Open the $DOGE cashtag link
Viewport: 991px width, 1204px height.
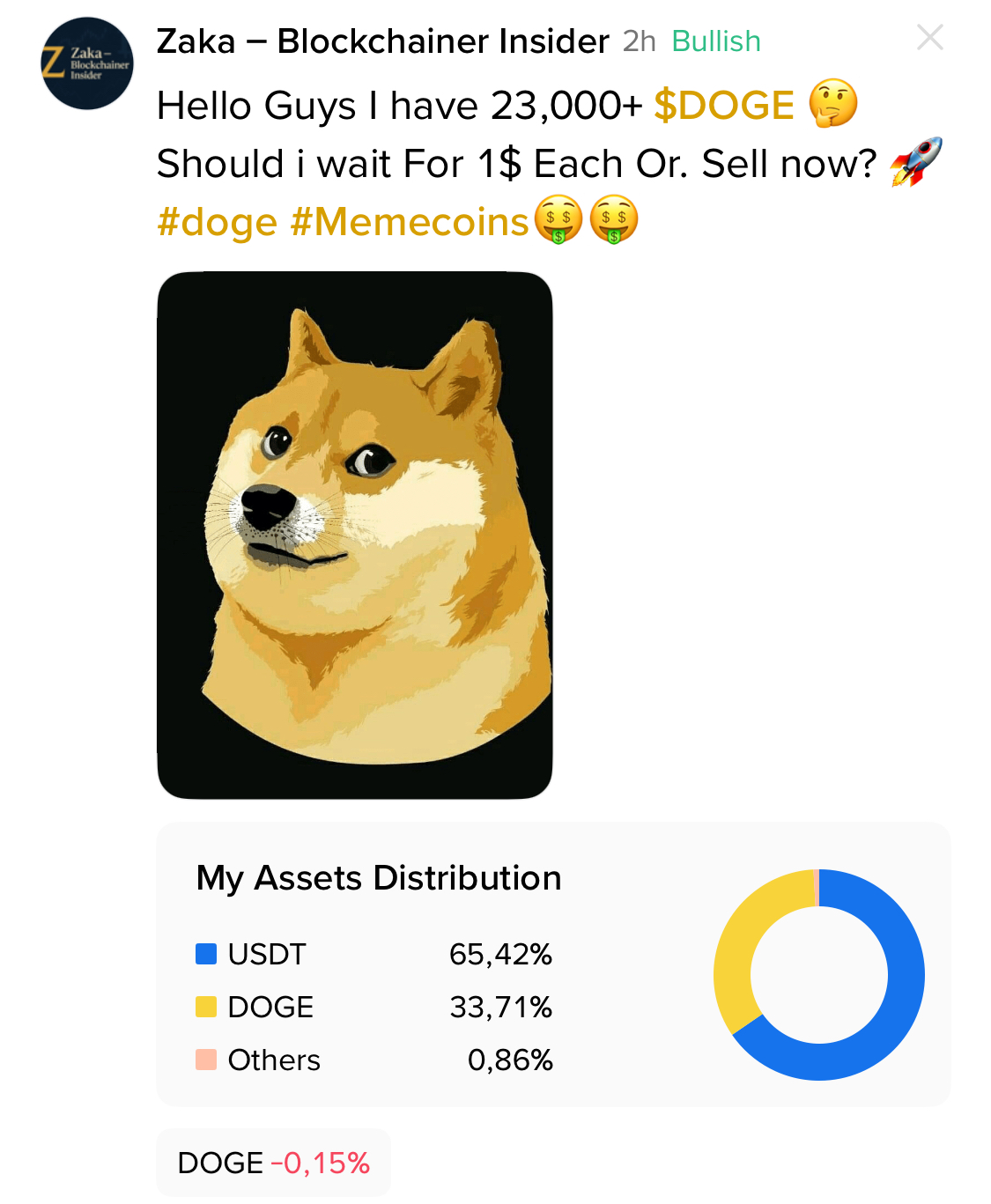[724, 106]
